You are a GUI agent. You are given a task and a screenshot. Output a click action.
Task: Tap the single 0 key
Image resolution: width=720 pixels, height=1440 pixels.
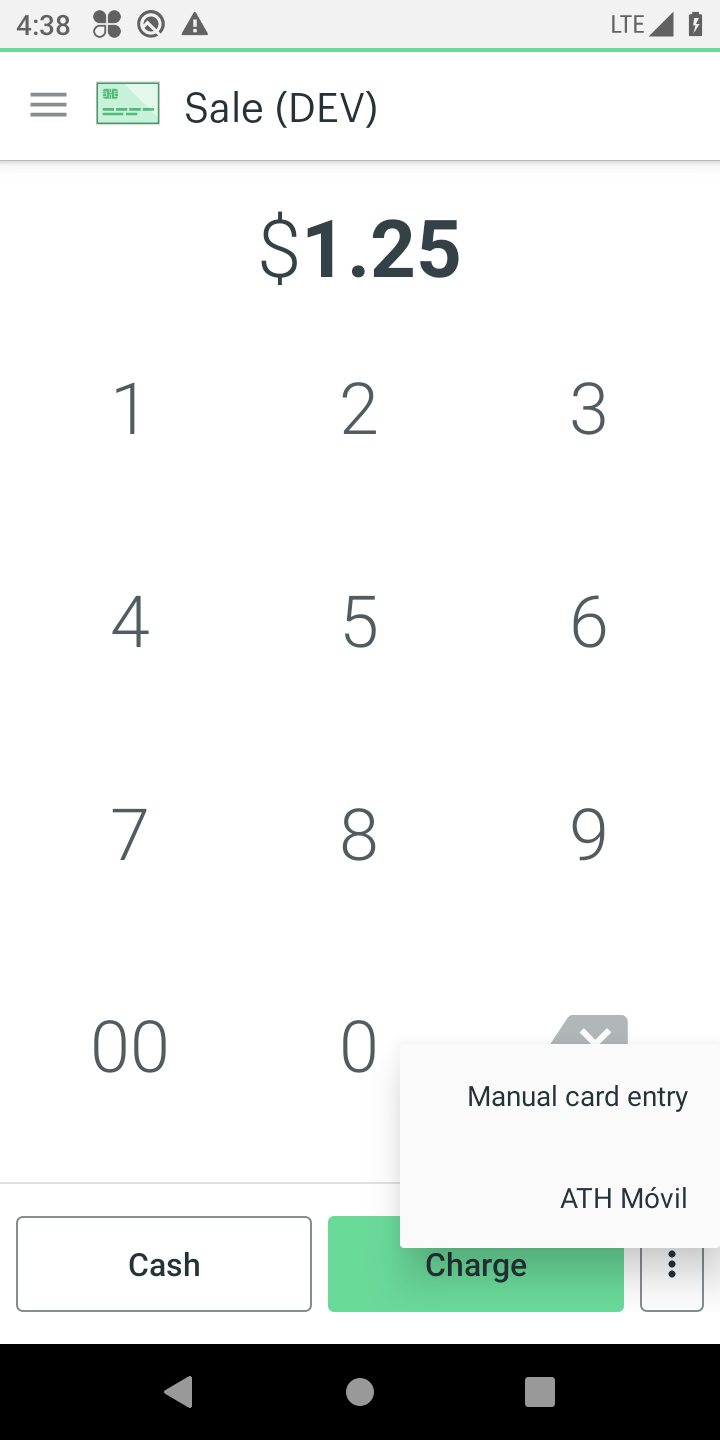pyautogui.click(x=359, y=1047)
